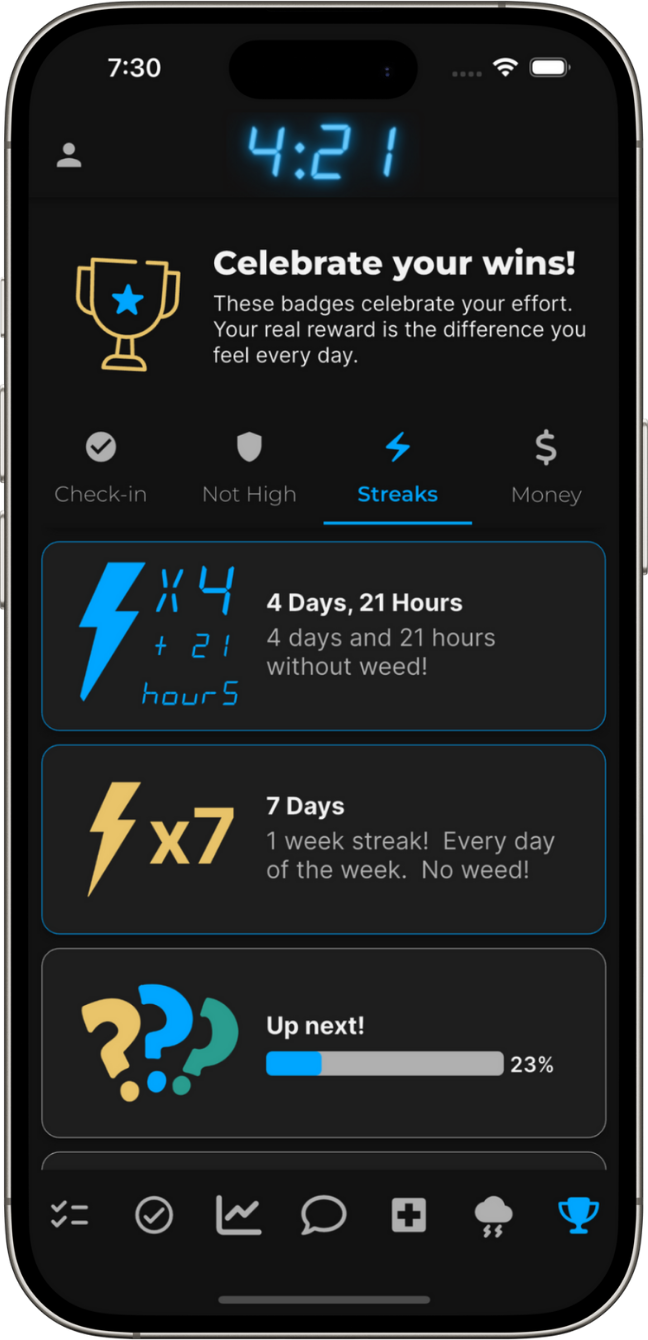Viewport: 648px width, 1340px height.
Task: Tap the trophy tab in bottom bar
Action: pos(578,1215)
